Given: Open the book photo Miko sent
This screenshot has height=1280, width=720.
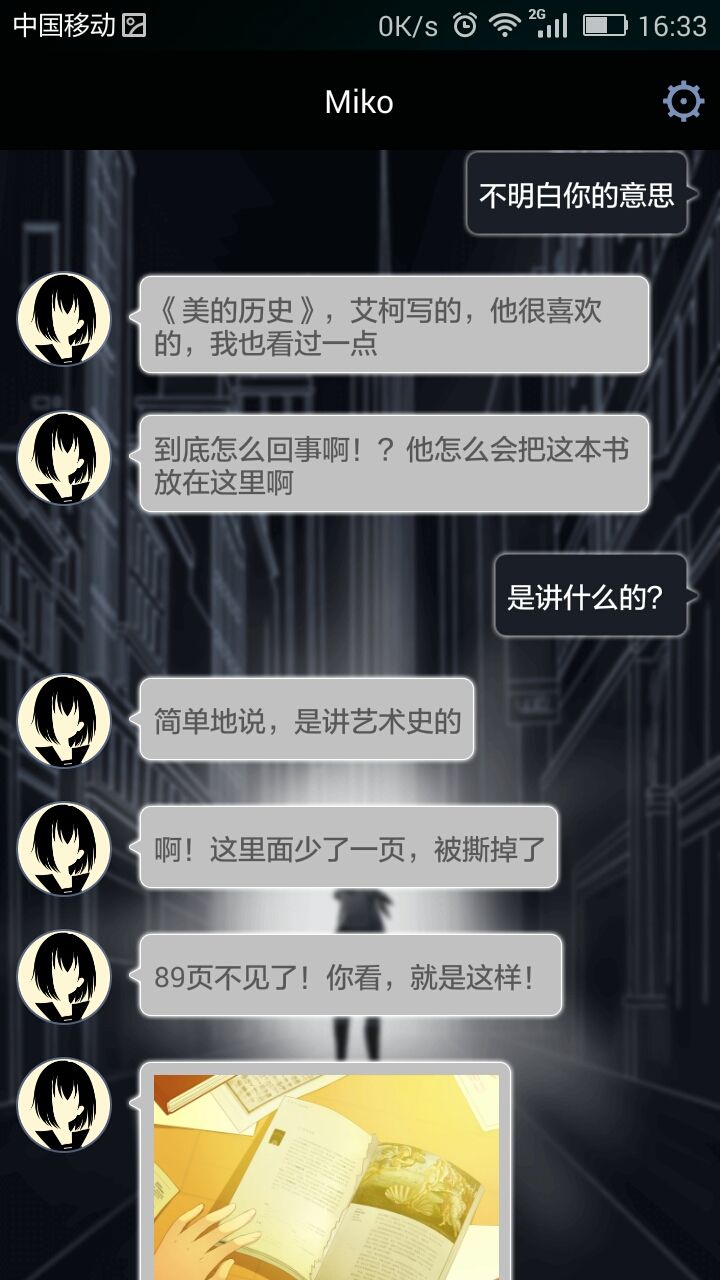Looking at the screenshot, I should 326,1177.
